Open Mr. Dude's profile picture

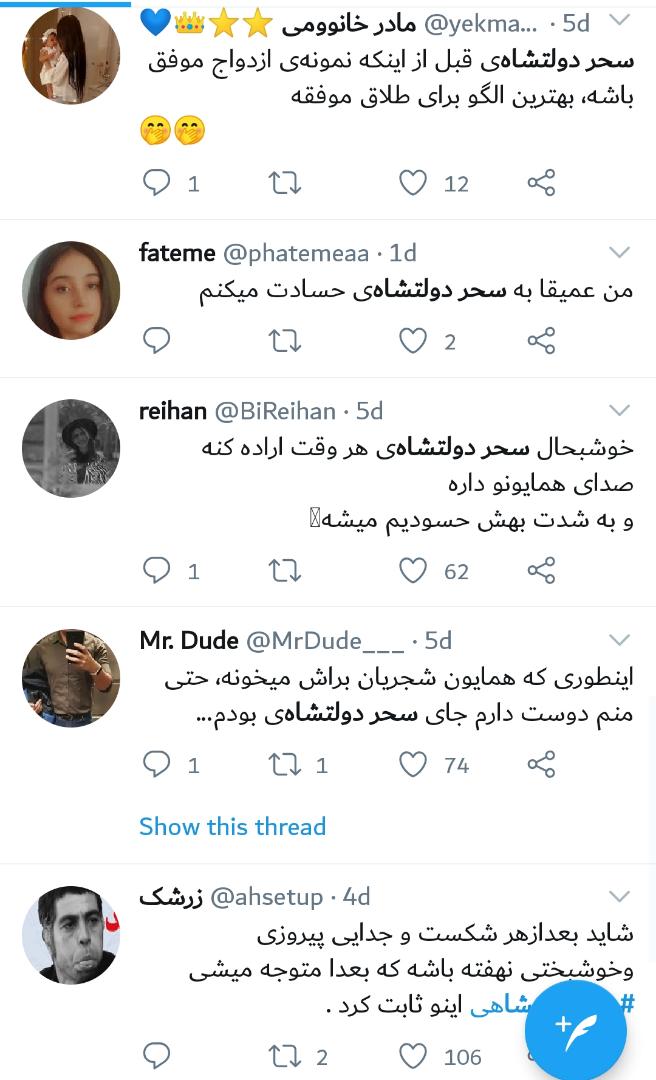[x=71, y=678]
